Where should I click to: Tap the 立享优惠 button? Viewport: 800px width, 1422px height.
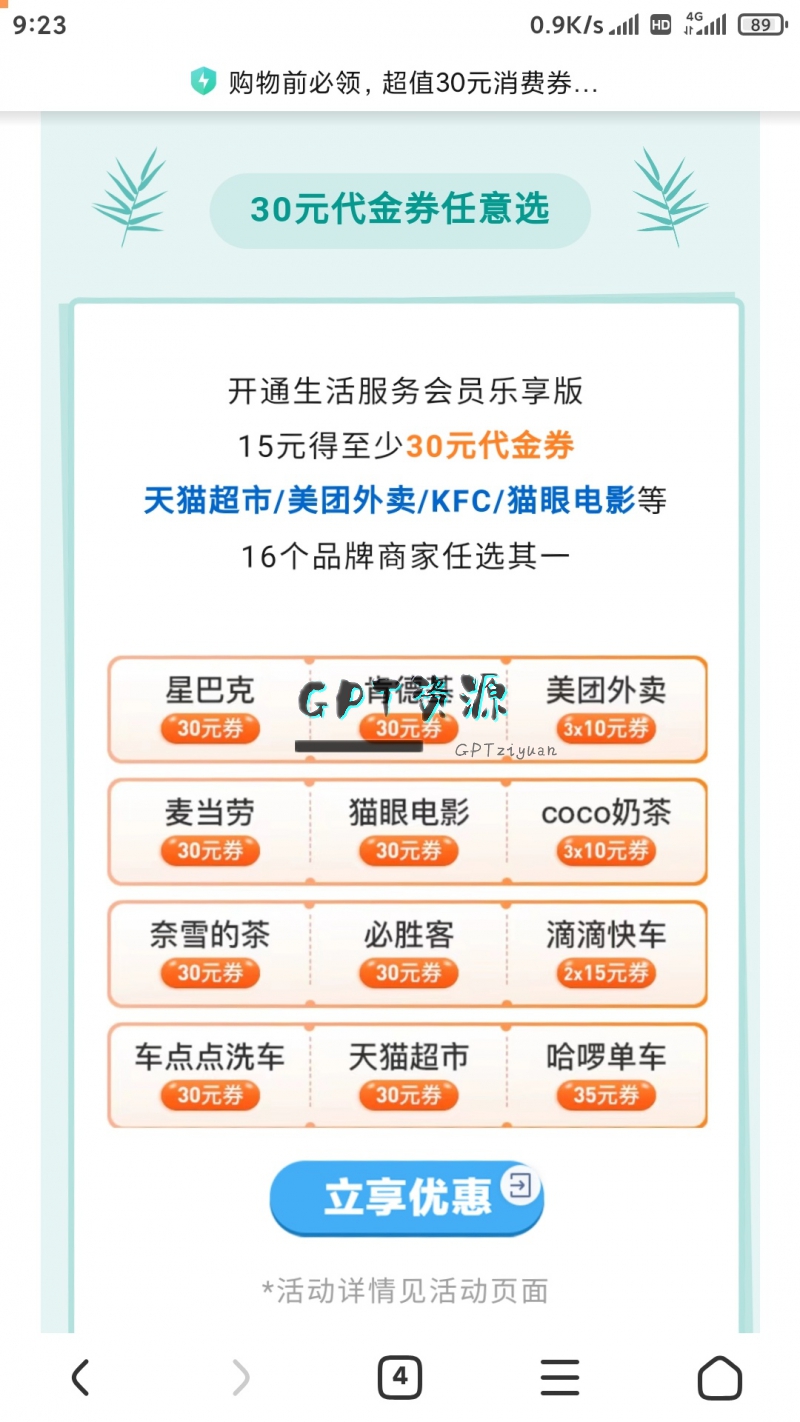pos(406,1197)
